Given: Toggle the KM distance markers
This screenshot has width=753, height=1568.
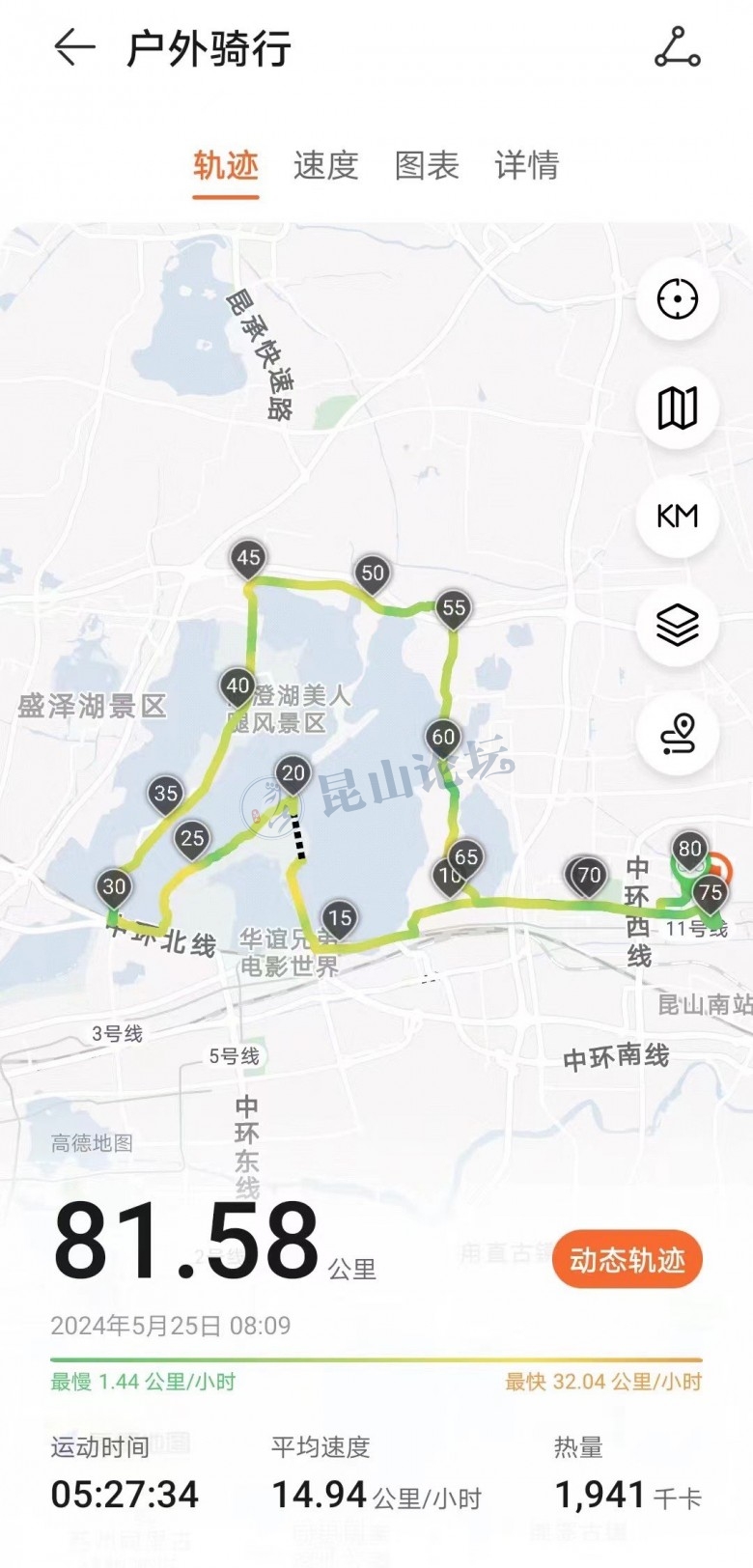Looking at the screenshot, I should pos(677,517).
